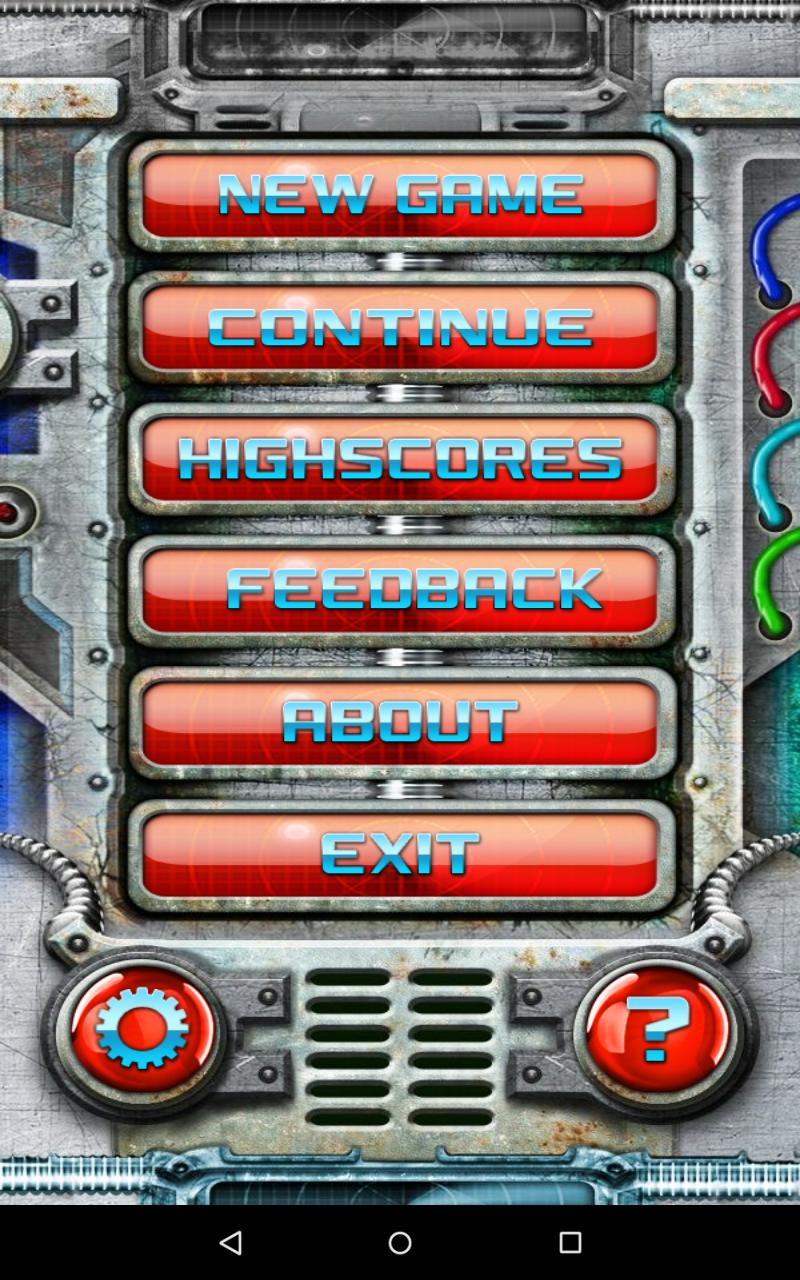Viewport: 800px width, 1280px height.
Task: Open the About screen
Action: click(x=401, y=722)
